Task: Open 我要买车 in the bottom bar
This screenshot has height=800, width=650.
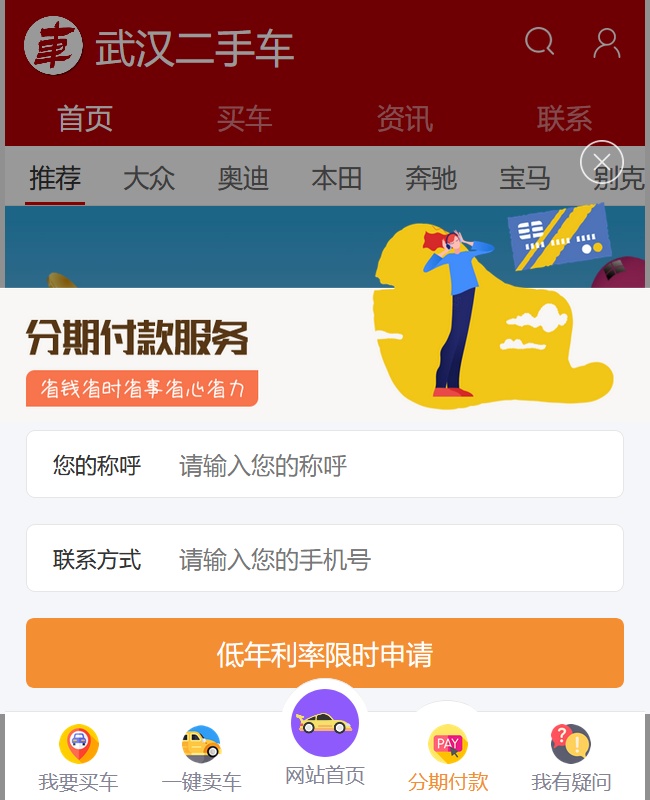Action: 78,760
